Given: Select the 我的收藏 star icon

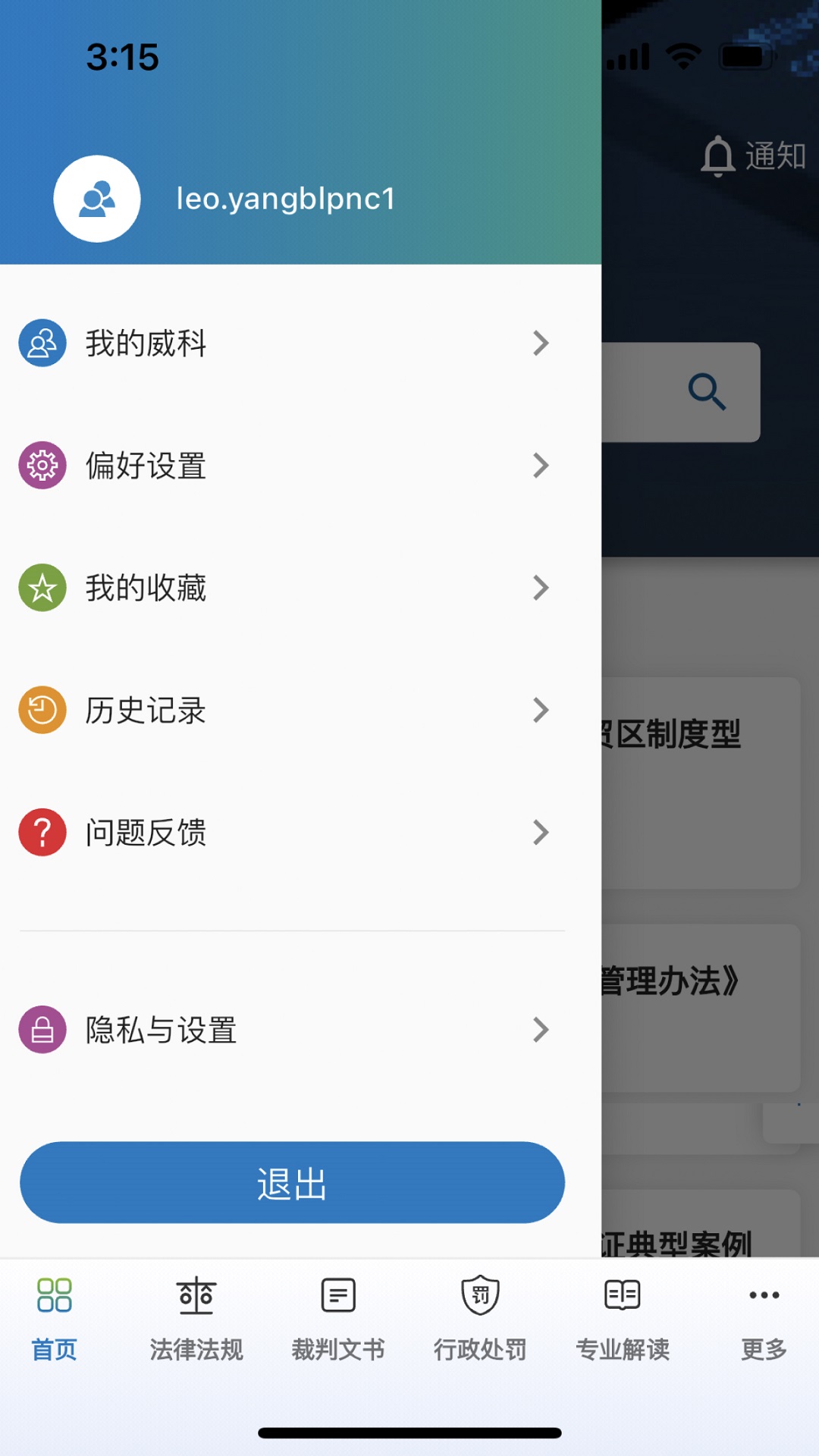Looking at the screenshot, I should (x=42, y=587).
